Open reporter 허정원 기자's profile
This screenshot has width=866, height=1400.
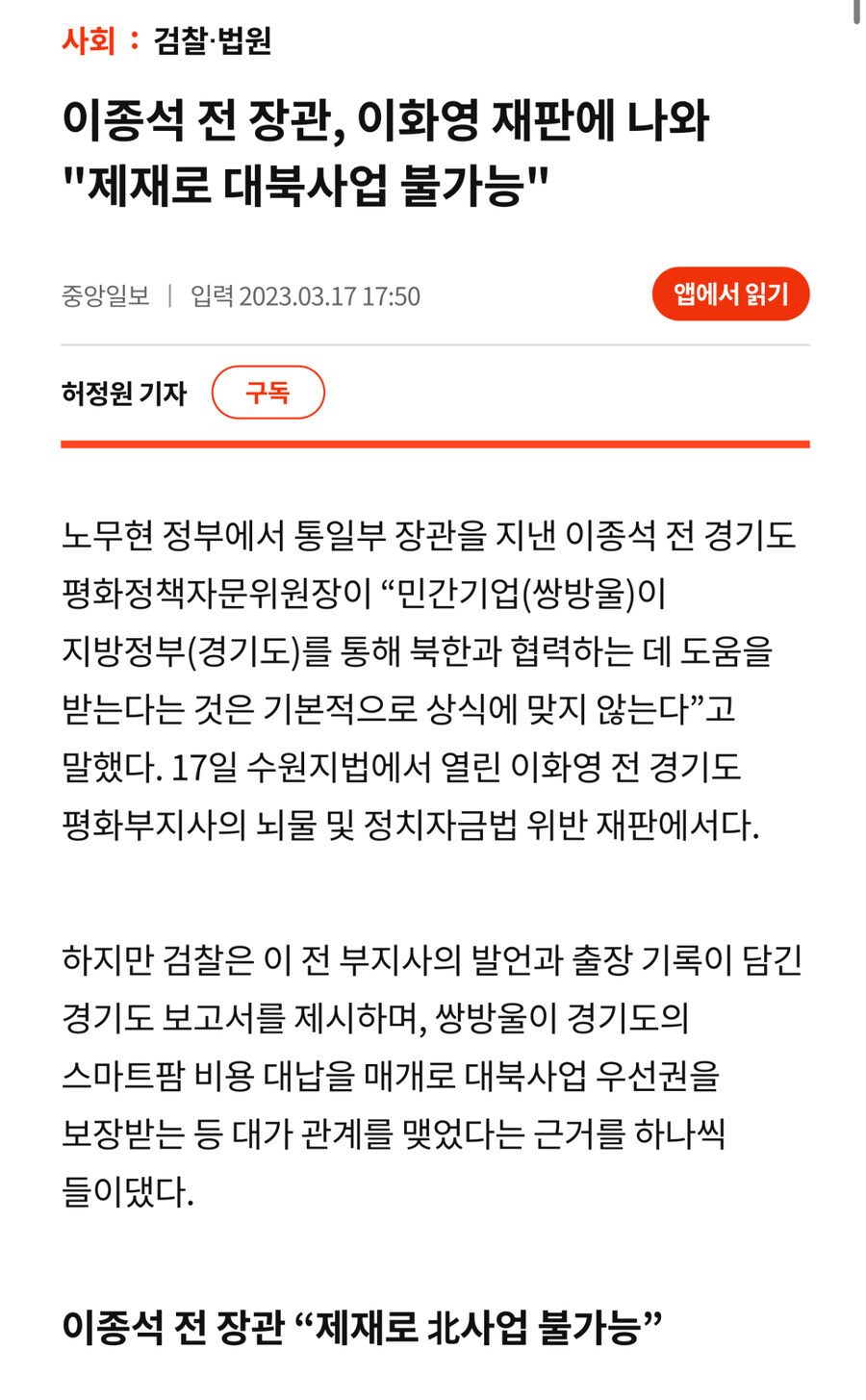pyautogui.click(x=124, y=393)
